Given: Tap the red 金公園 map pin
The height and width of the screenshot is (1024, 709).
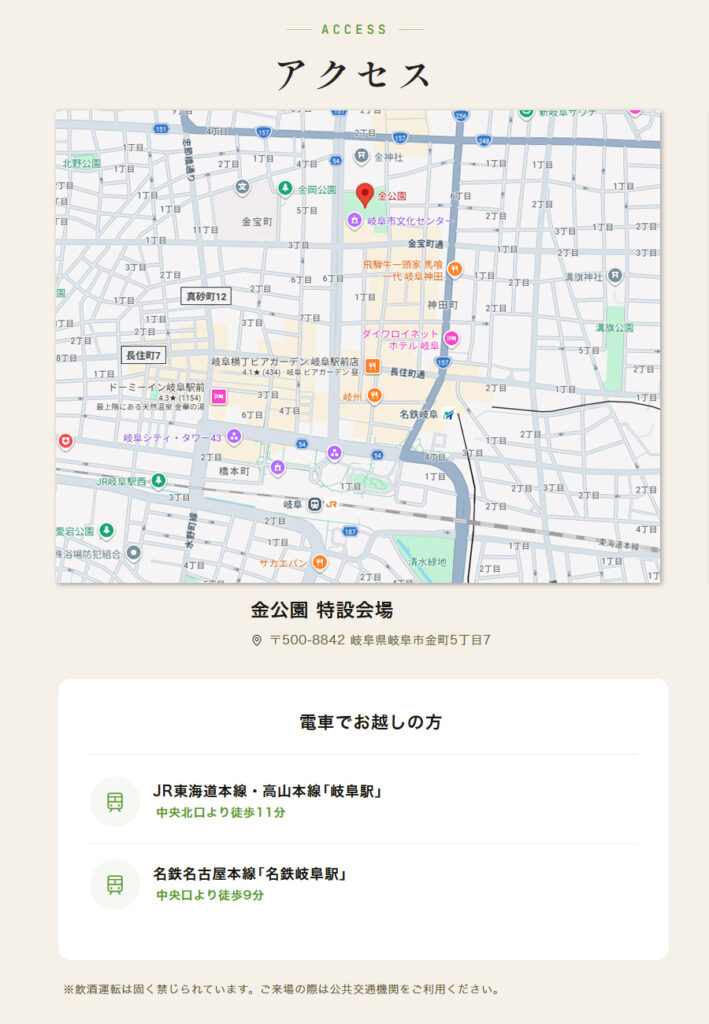Looking at the screenshot, I should click(x=365, y=194).
